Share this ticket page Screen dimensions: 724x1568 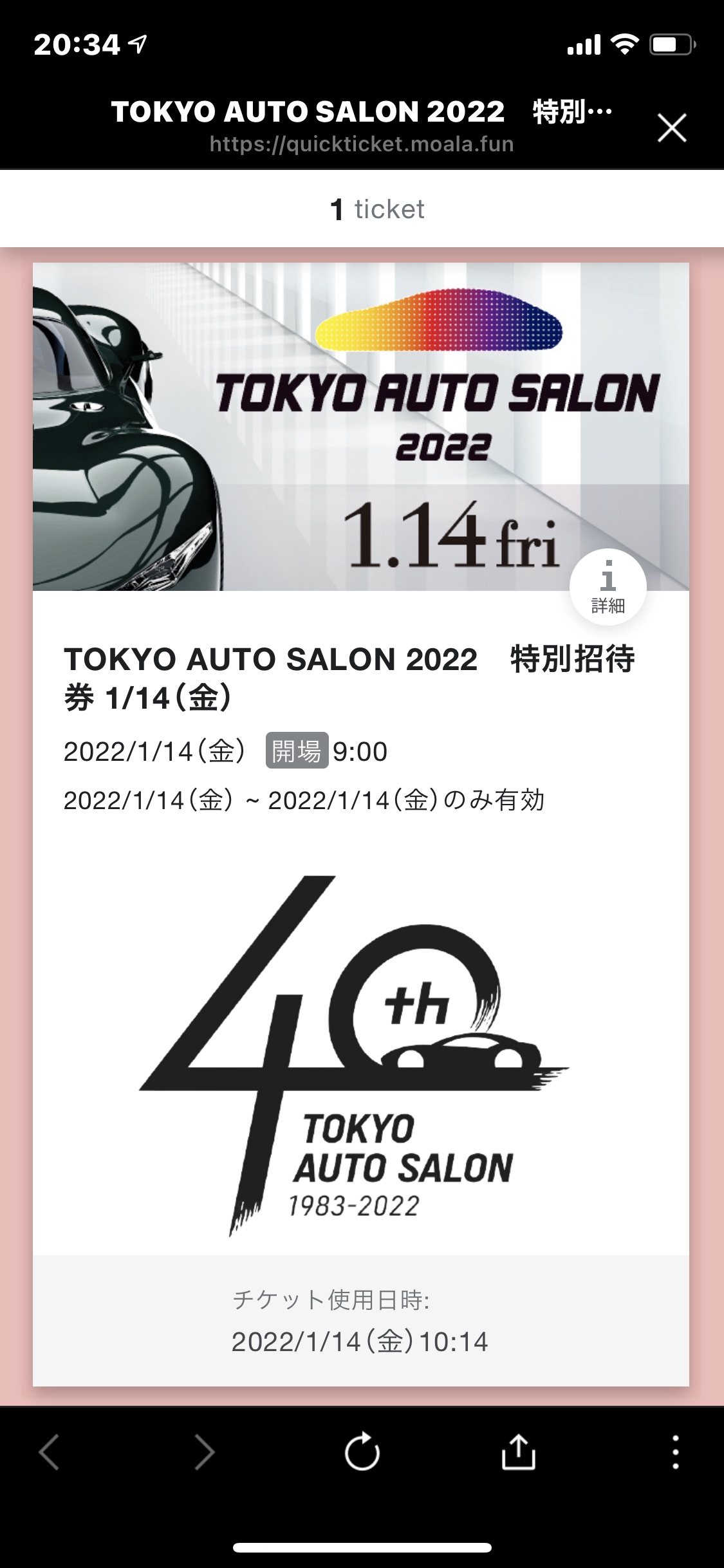click(518, 1452)
